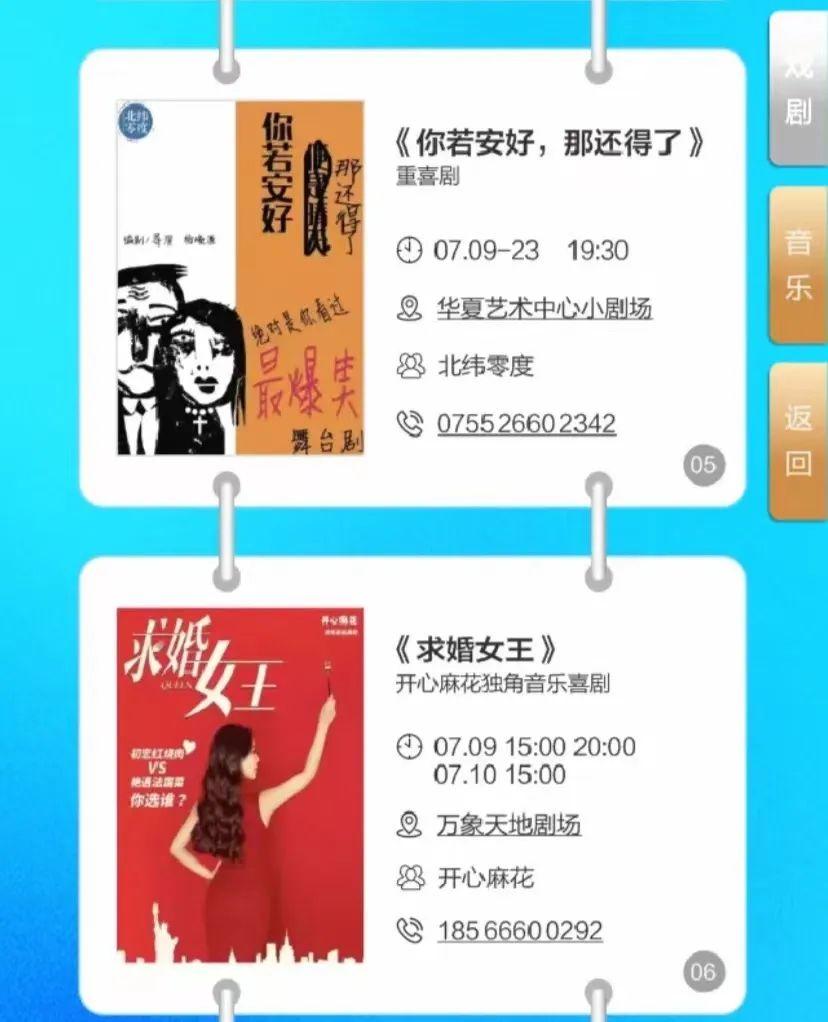This screenshot has height=1022, width=828.
Task: Open the 你若安好，那还得了 poster
Action: (x=240, y=278)
